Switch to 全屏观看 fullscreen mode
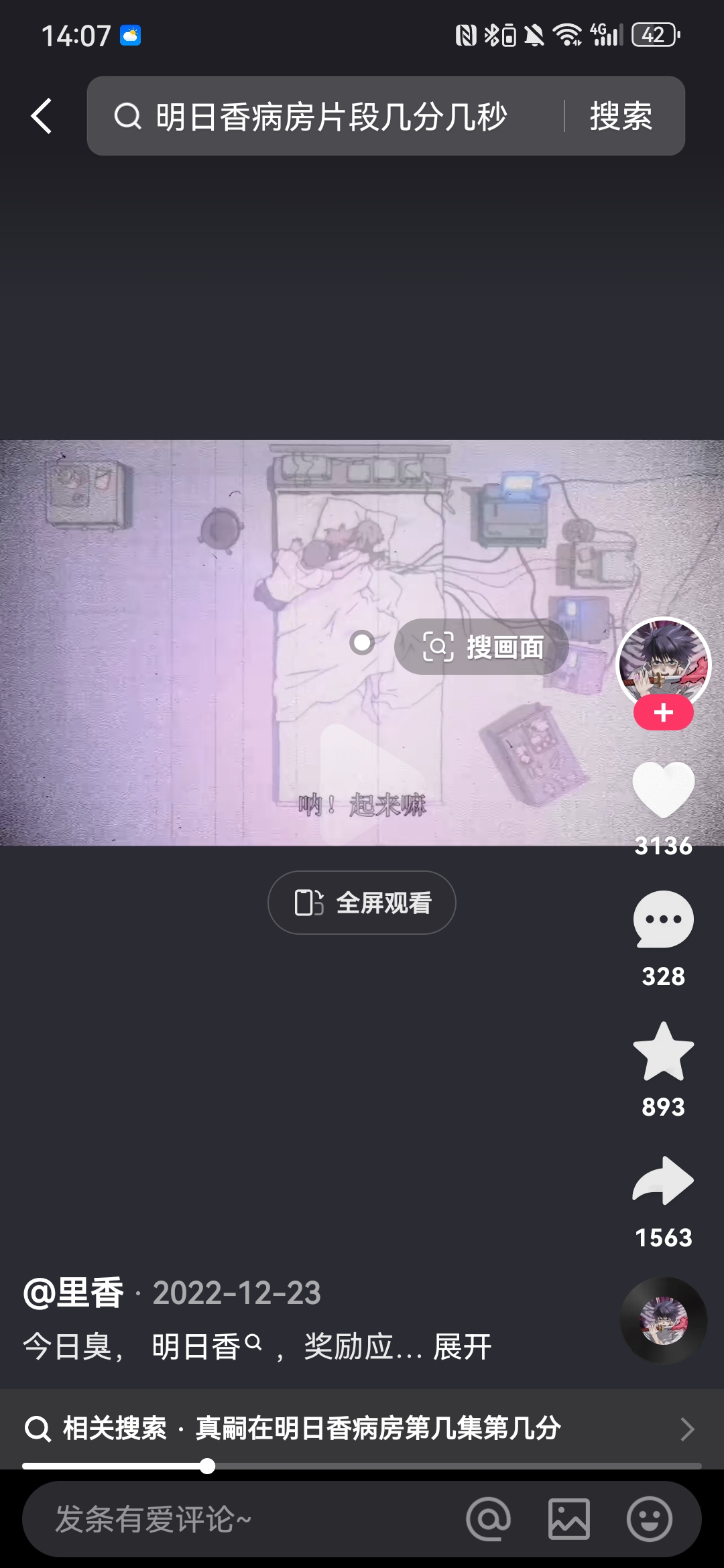Screen dimensions: 724x1568 click(x=362, y=903)
